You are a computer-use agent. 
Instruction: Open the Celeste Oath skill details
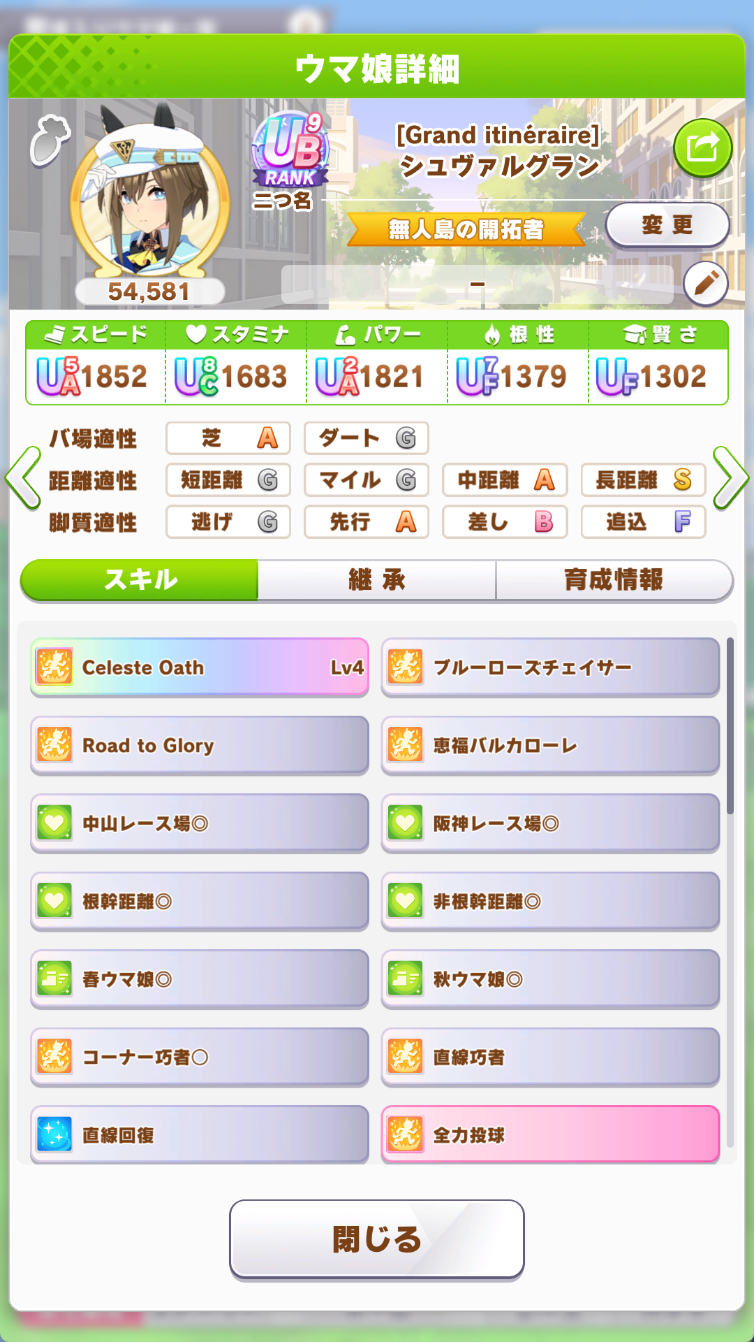[199, 667]
